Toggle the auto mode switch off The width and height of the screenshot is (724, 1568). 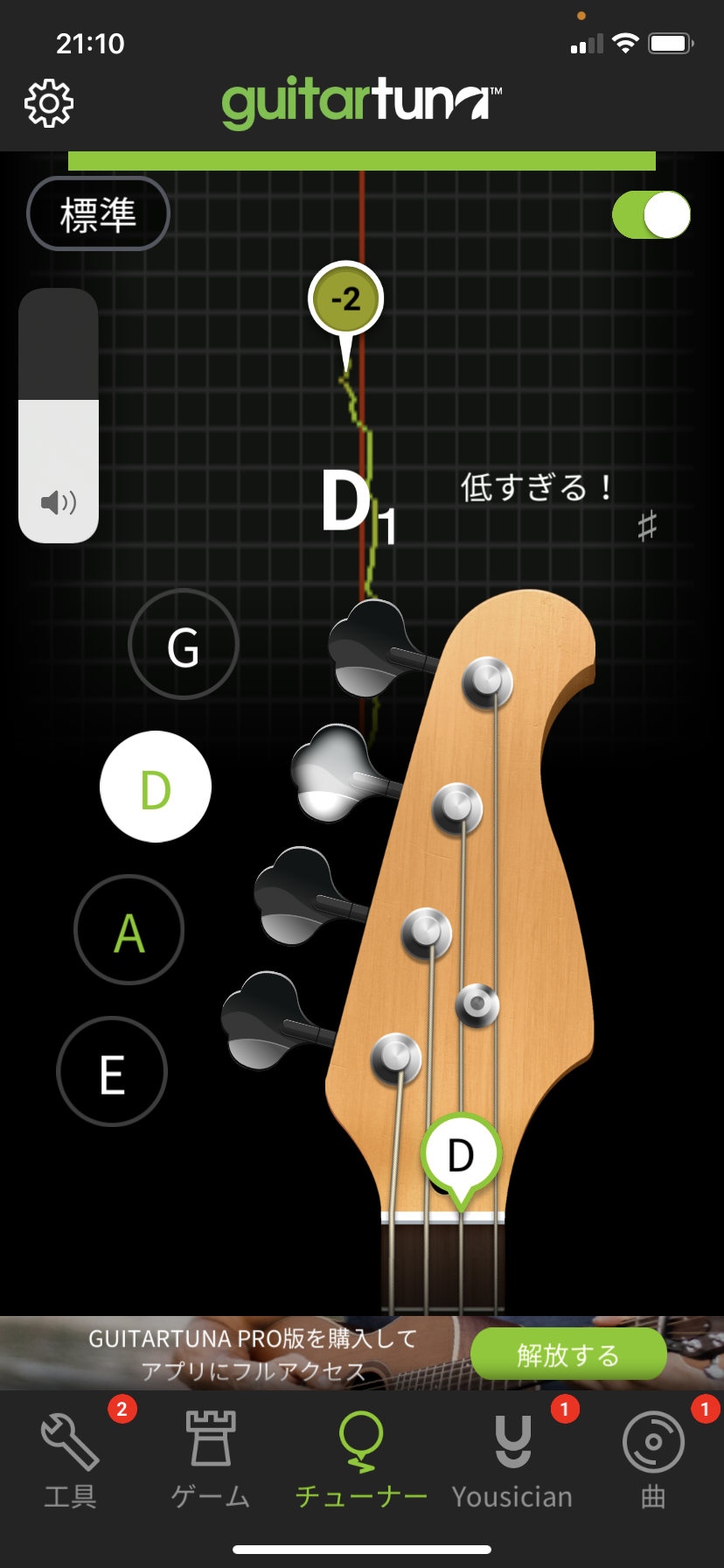(x=651, y=214)
